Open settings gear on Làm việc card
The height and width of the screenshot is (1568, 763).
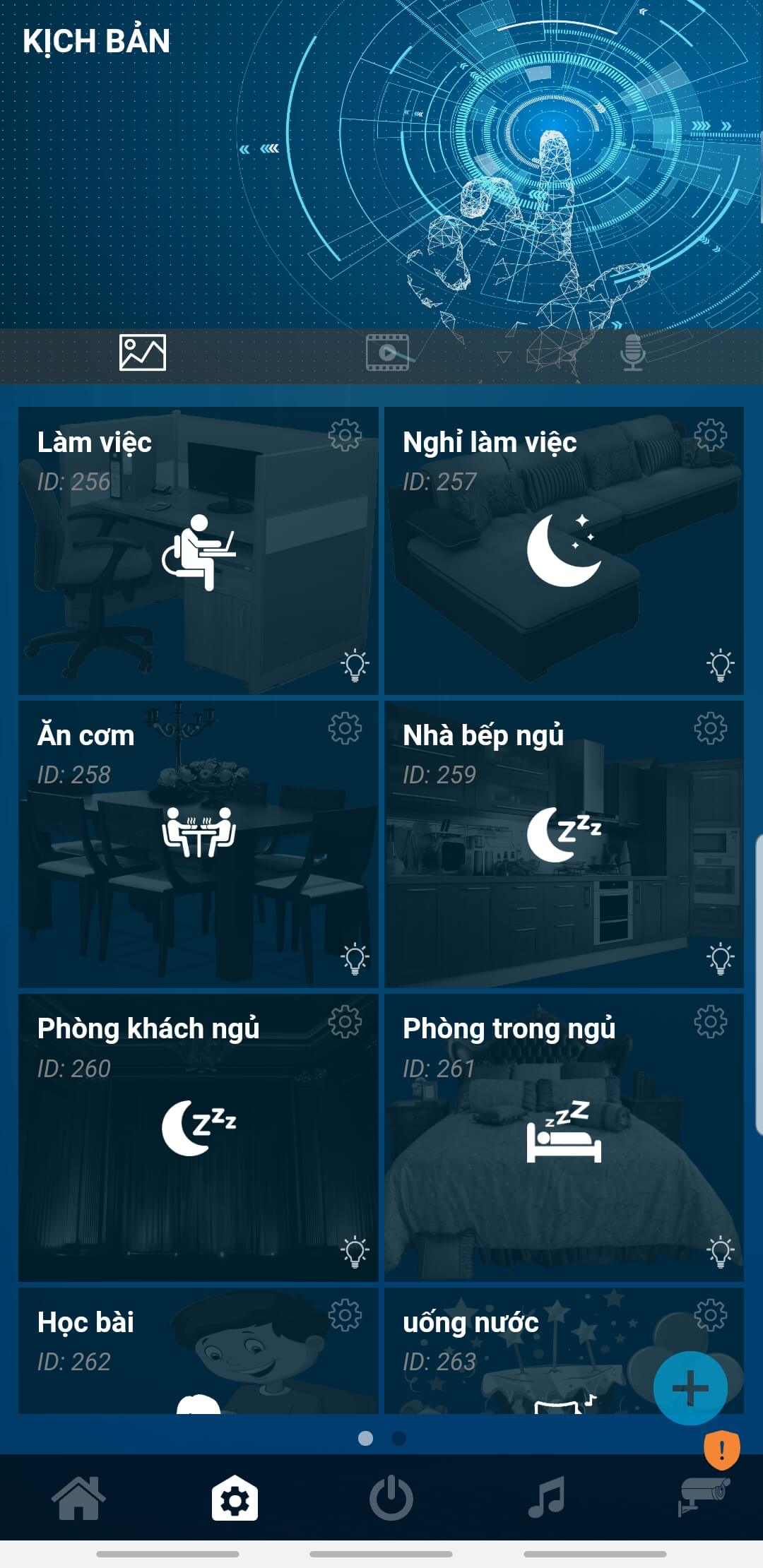click(x=345, y=435)
